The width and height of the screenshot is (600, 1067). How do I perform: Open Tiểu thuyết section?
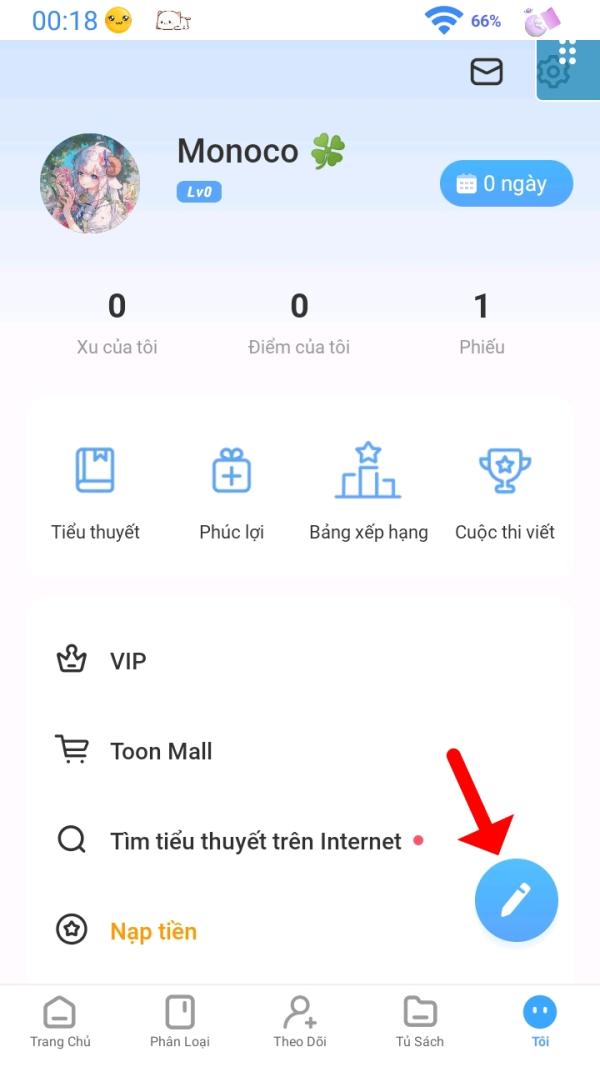95,491
